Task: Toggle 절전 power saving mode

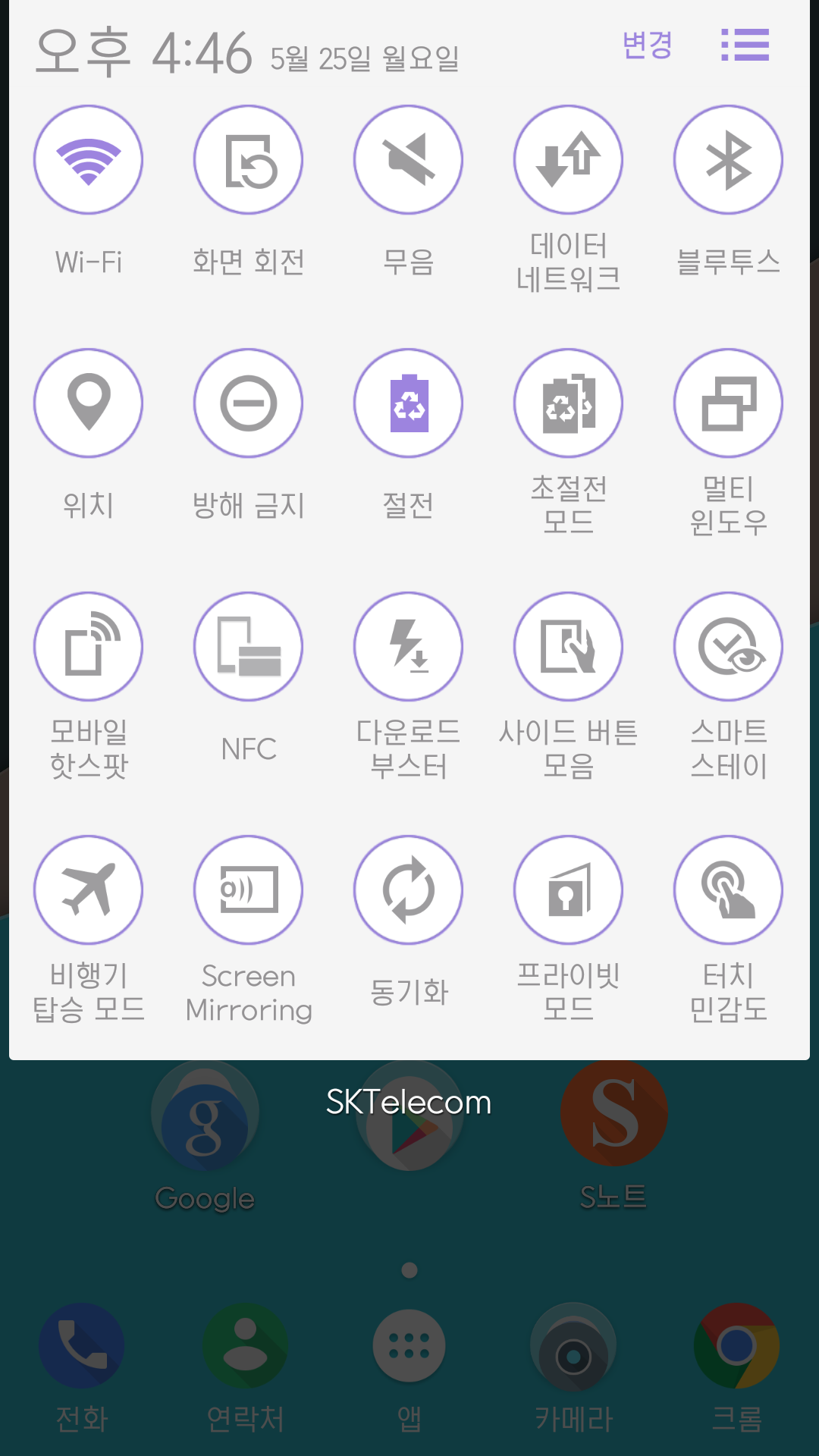Action: 408,403
